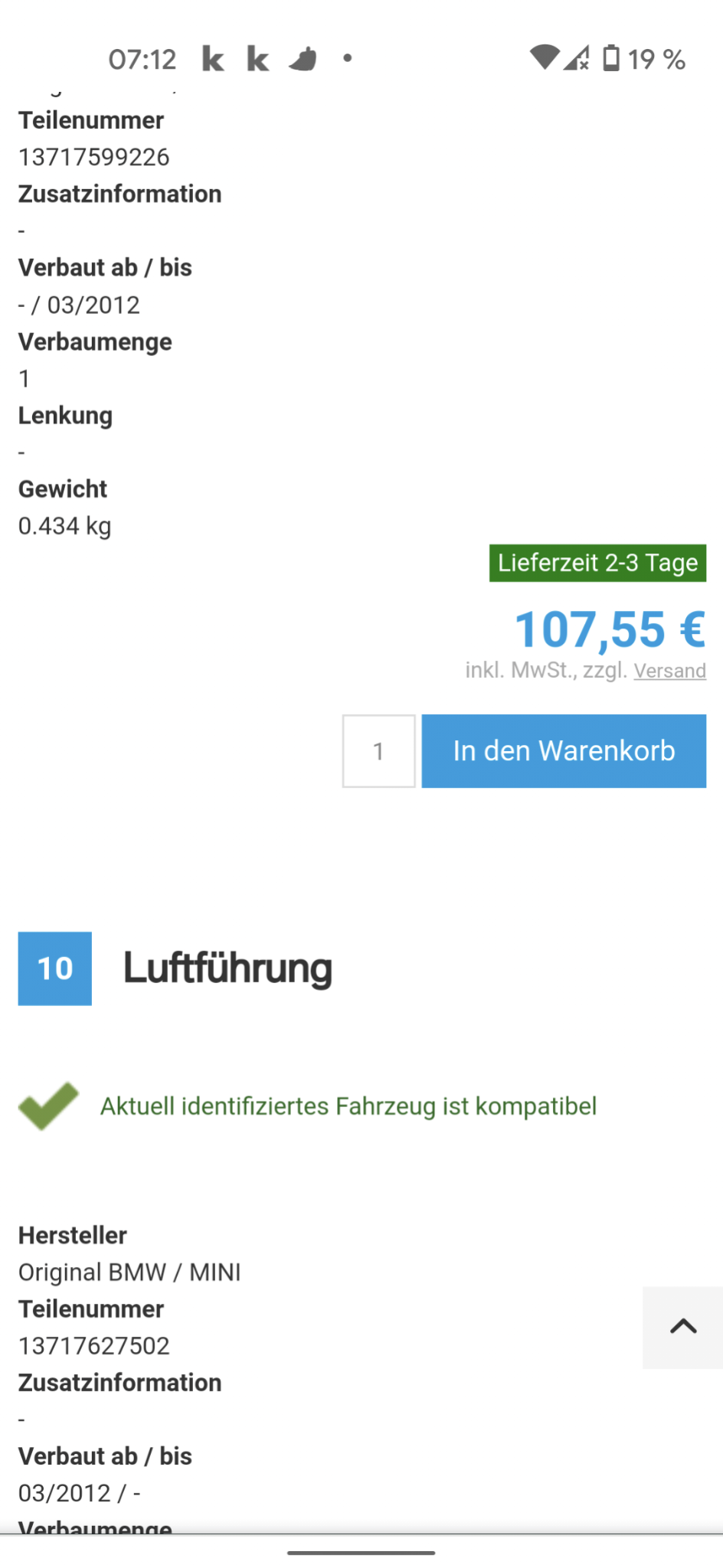Open the Versand shipping info link

click(669, 671)
